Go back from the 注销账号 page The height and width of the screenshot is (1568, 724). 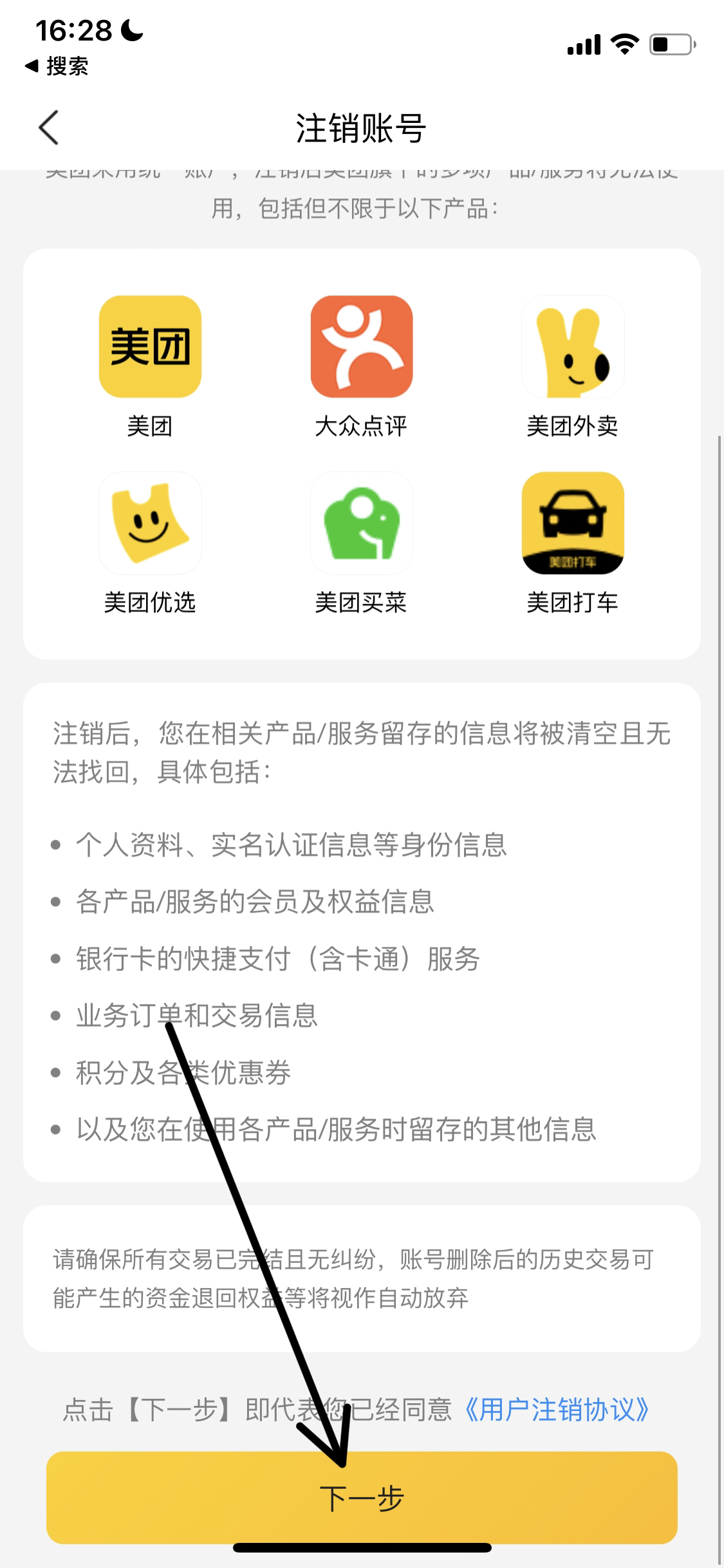49,127
